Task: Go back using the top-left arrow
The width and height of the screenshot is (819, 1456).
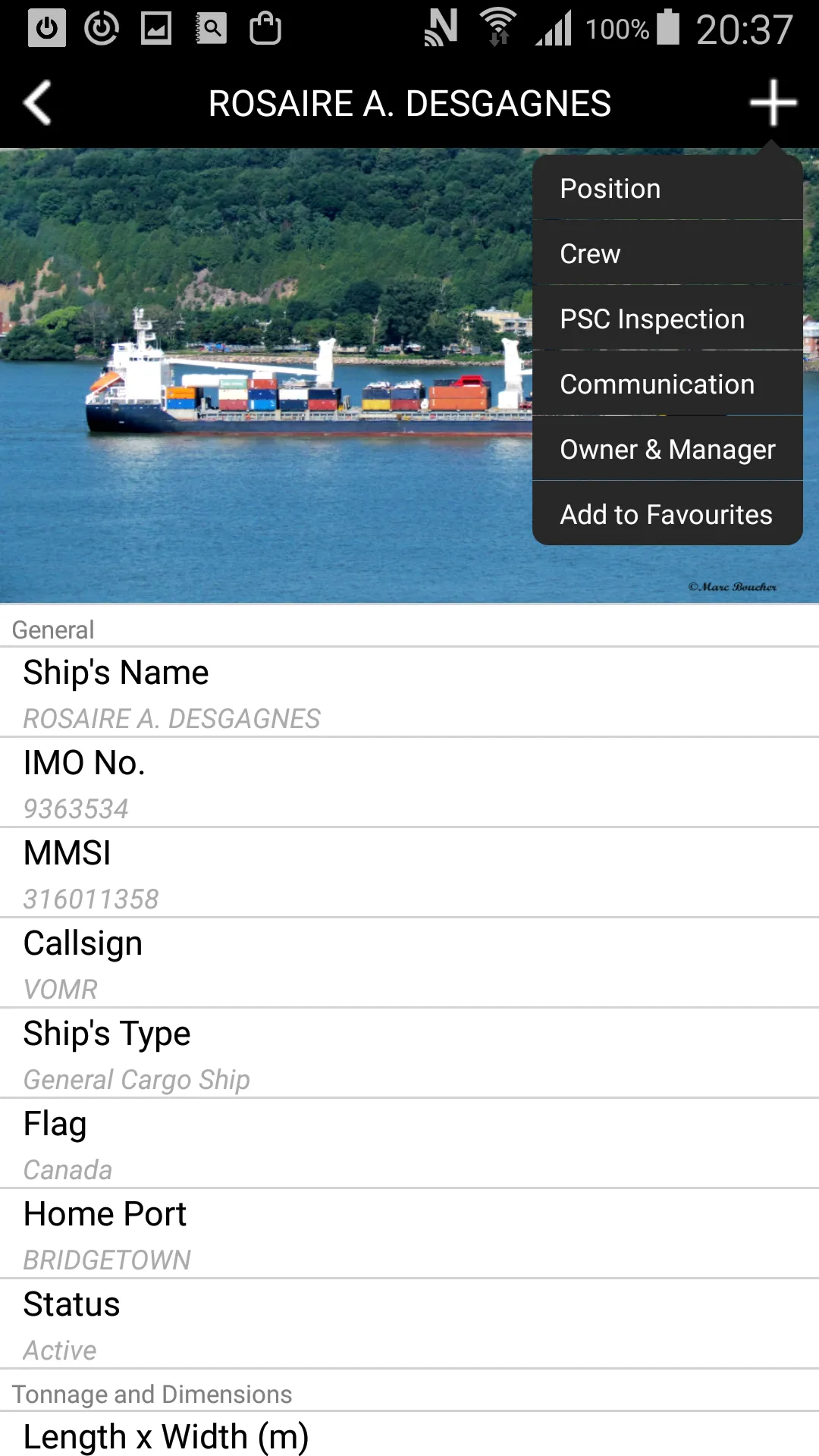Action: coord(37,103)
